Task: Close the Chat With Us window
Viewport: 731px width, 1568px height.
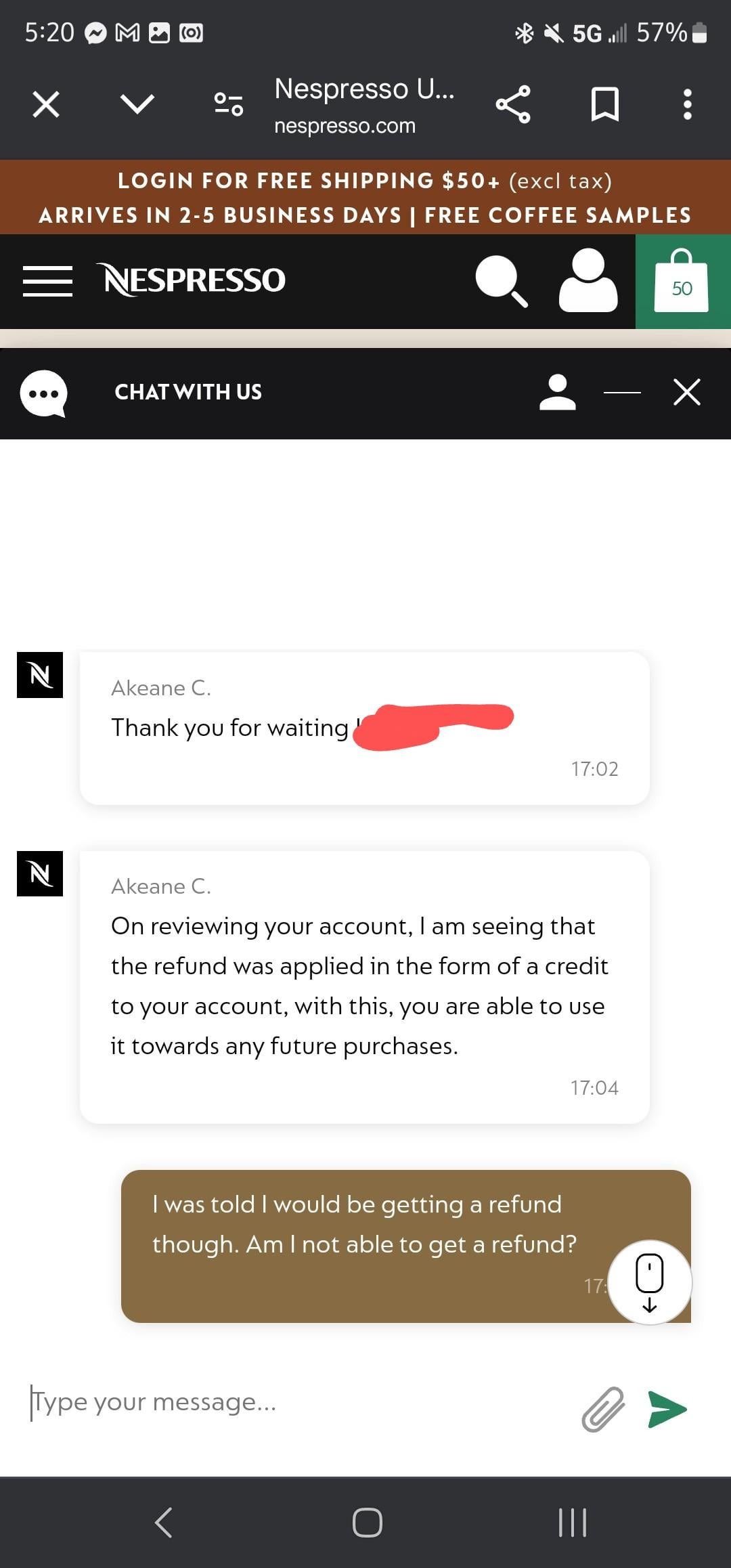Action: coord(686,392)
